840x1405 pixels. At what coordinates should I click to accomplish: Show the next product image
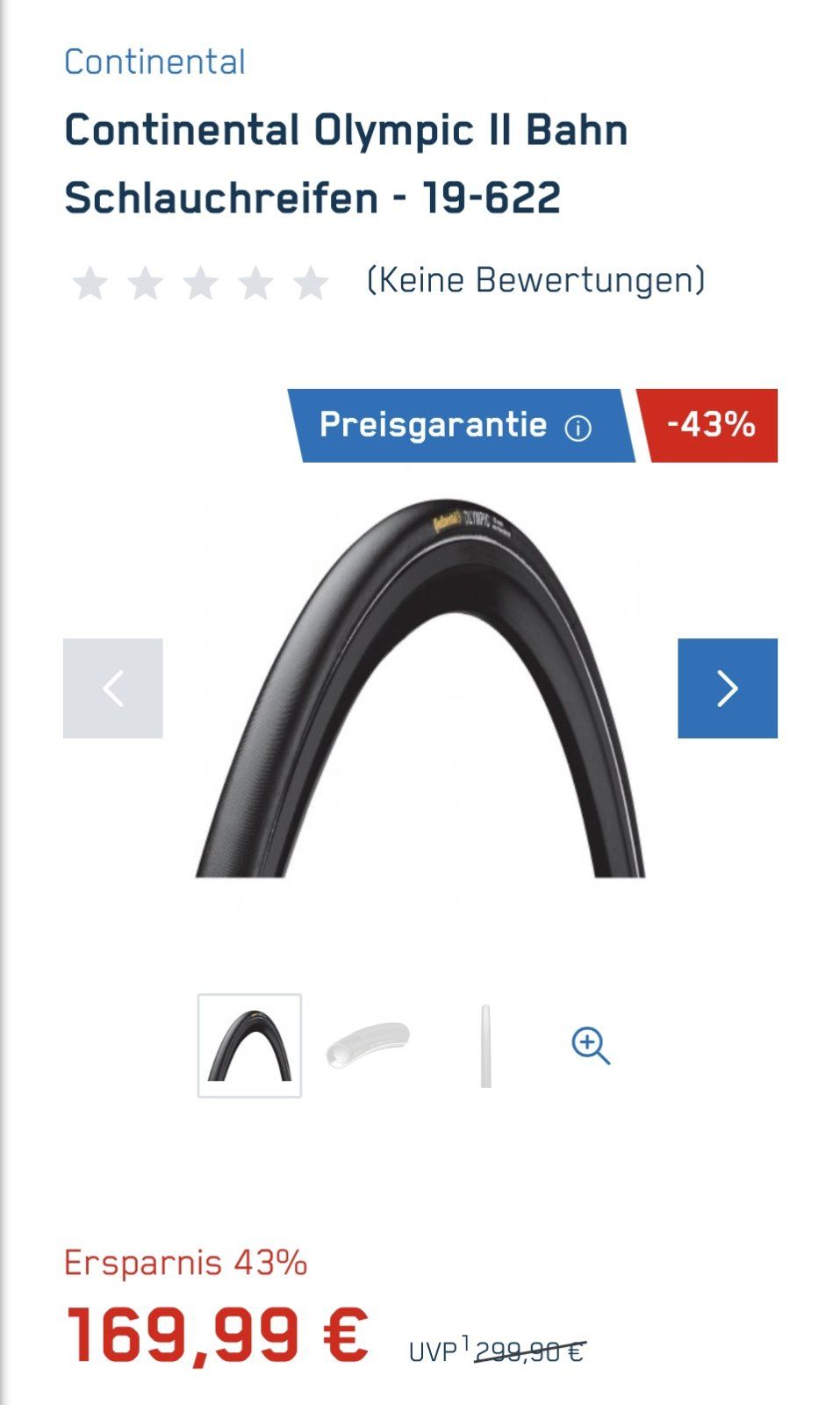click(x=727, y=688)
